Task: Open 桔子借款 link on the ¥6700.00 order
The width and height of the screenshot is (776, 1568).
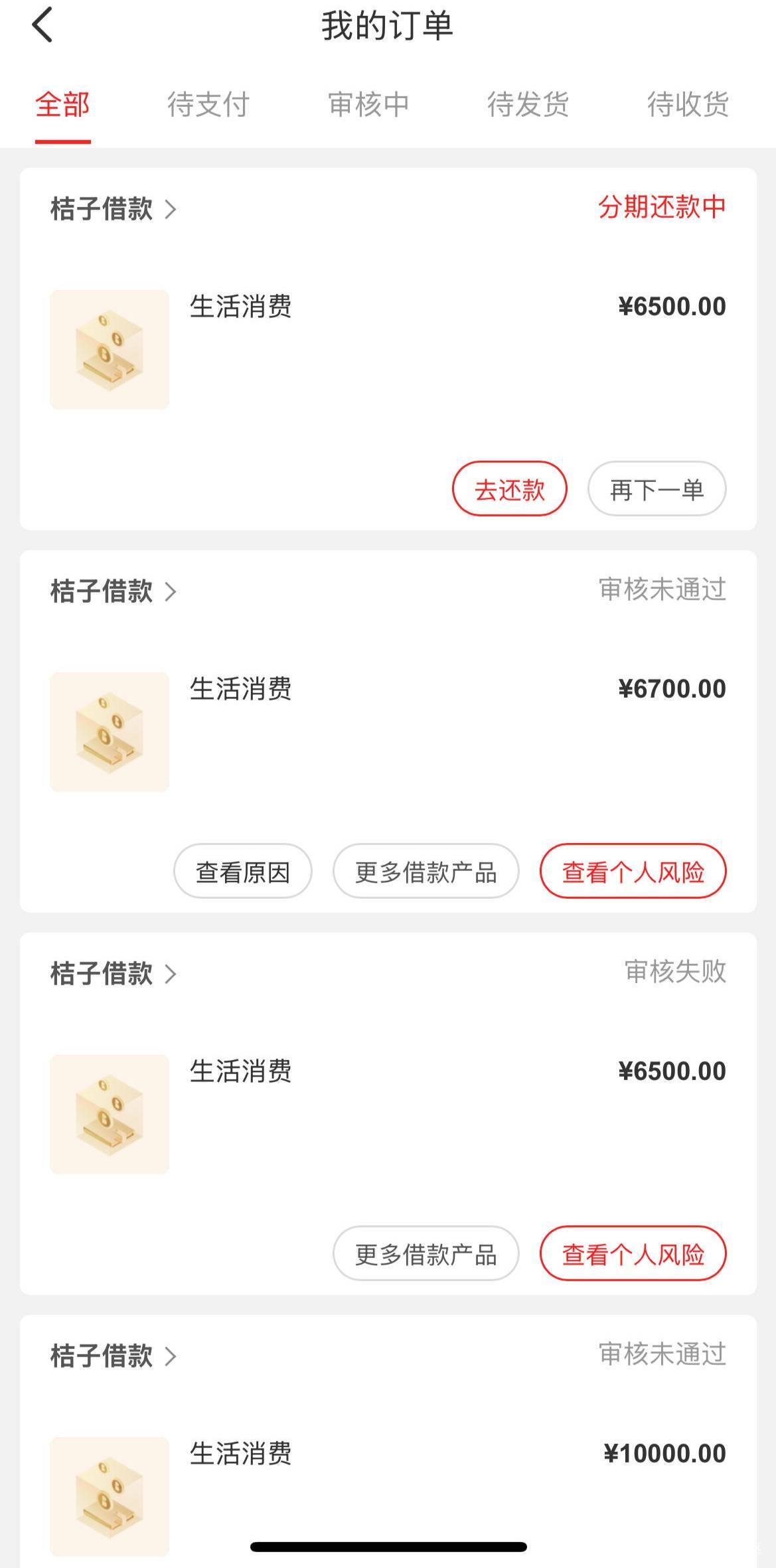Action: [x=113, y=591]
